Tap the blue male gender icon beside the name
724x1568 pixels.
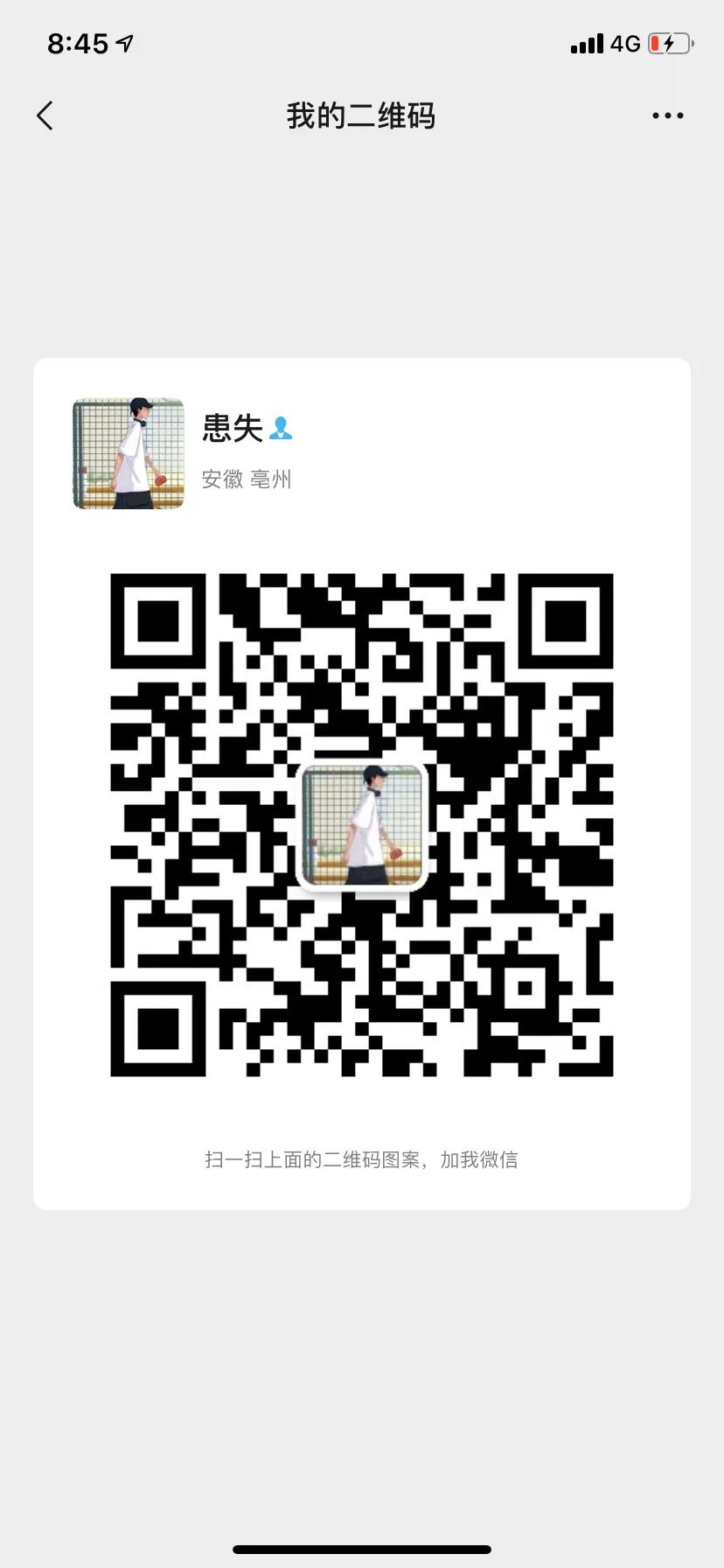click(x=279, y=428)
